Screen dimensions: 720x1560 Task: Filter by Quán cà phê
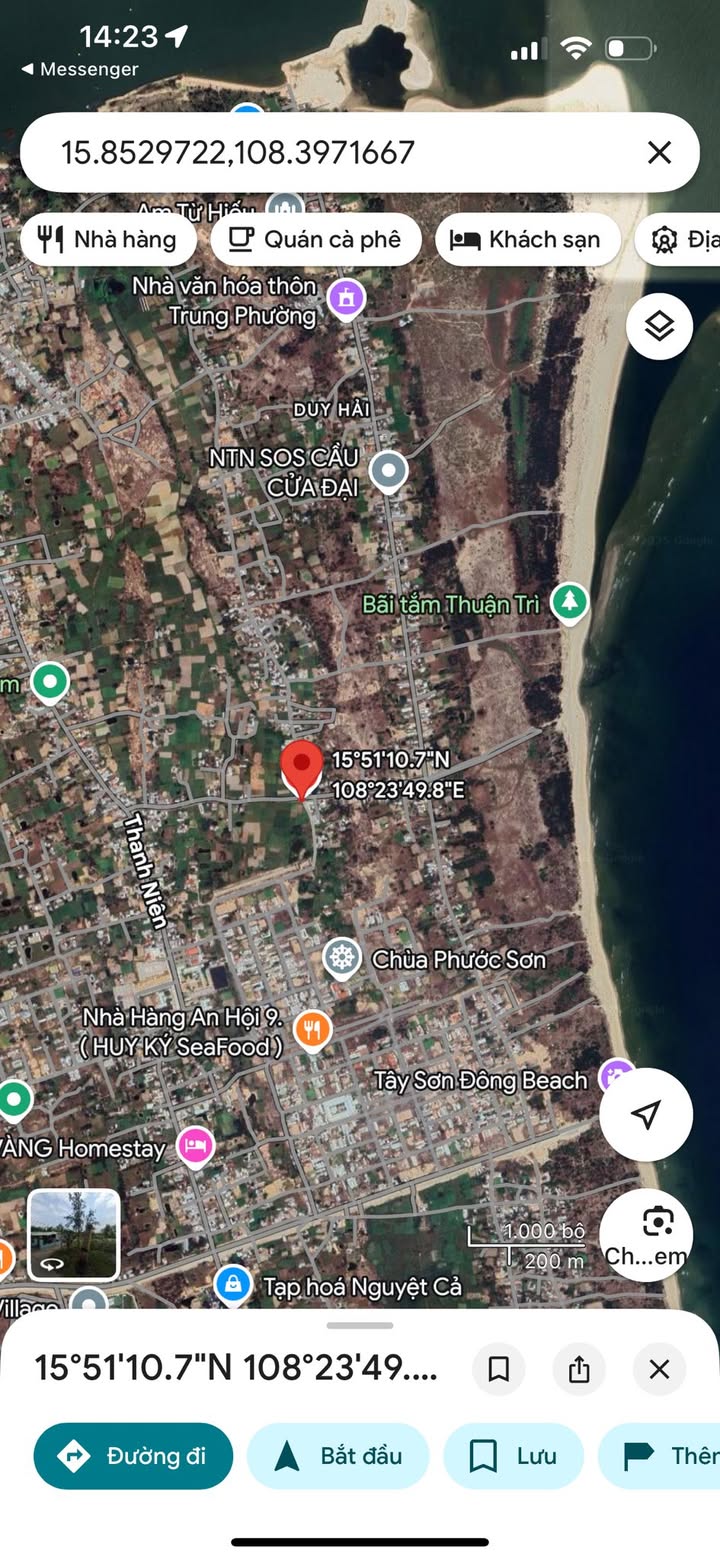pos(315,239)
